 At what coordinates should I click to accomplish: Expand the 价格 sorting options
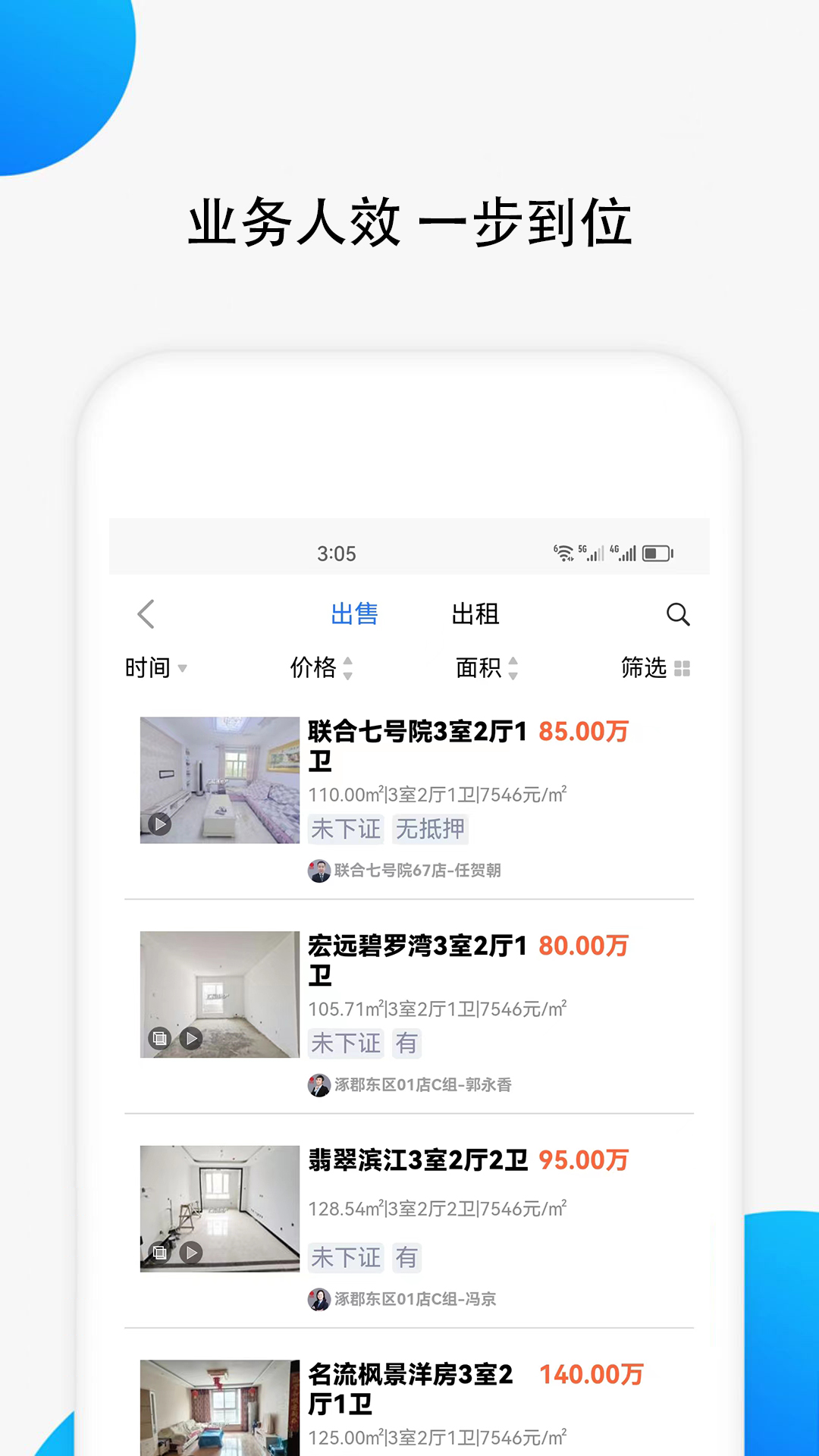322,669
